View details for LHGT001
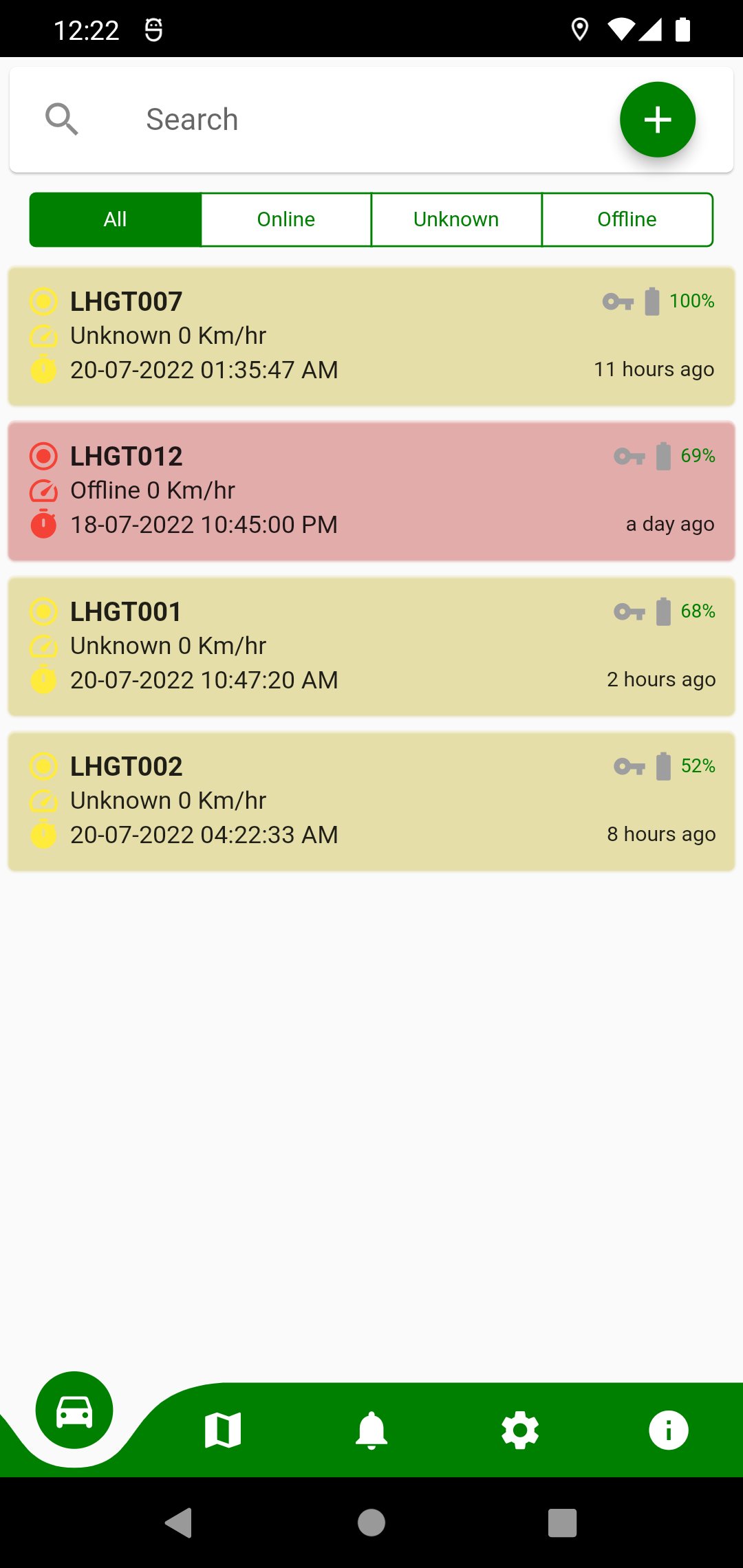This screenshot has height=1568, width=743. [371, 646]
